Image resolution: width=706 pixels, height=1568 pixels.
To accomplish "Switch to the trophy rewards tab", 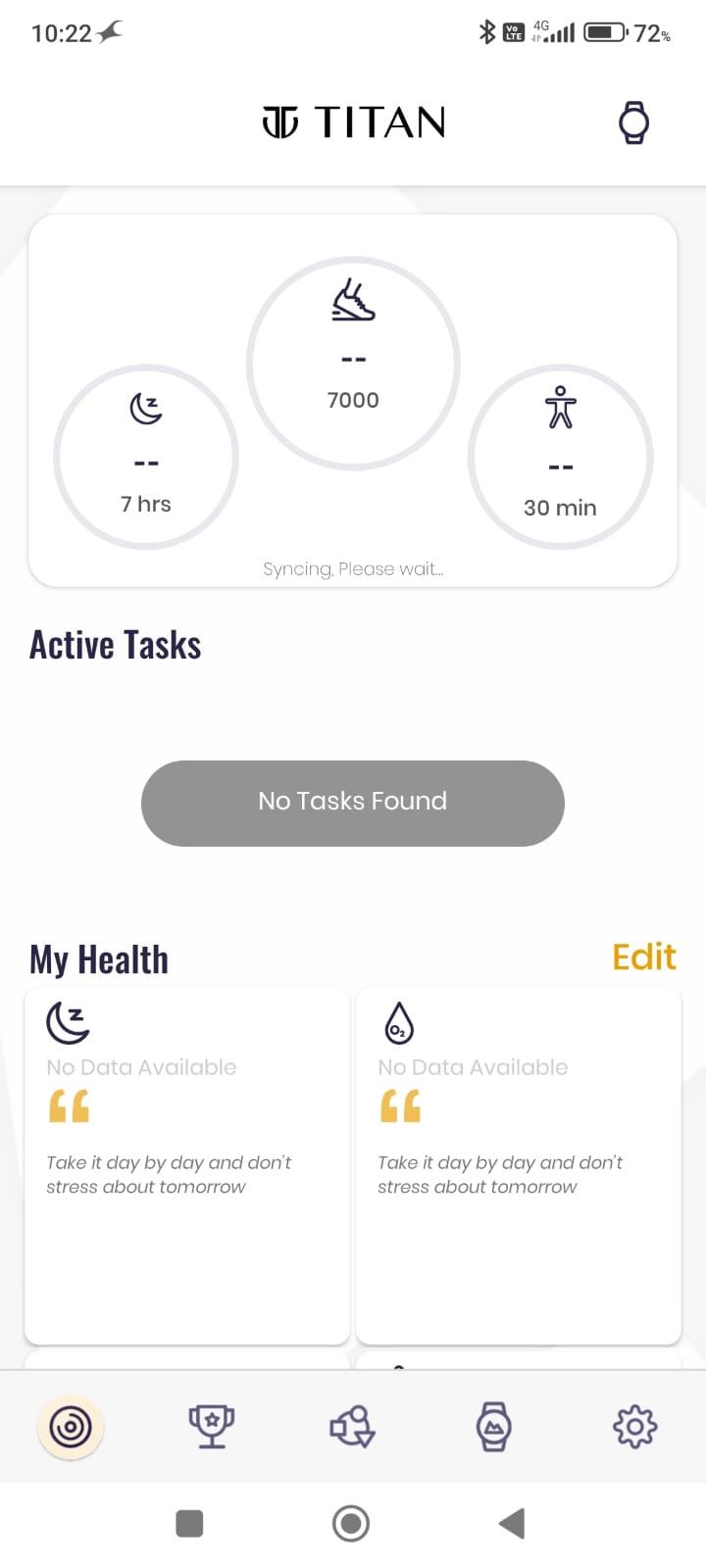I will click(212, 1427).
